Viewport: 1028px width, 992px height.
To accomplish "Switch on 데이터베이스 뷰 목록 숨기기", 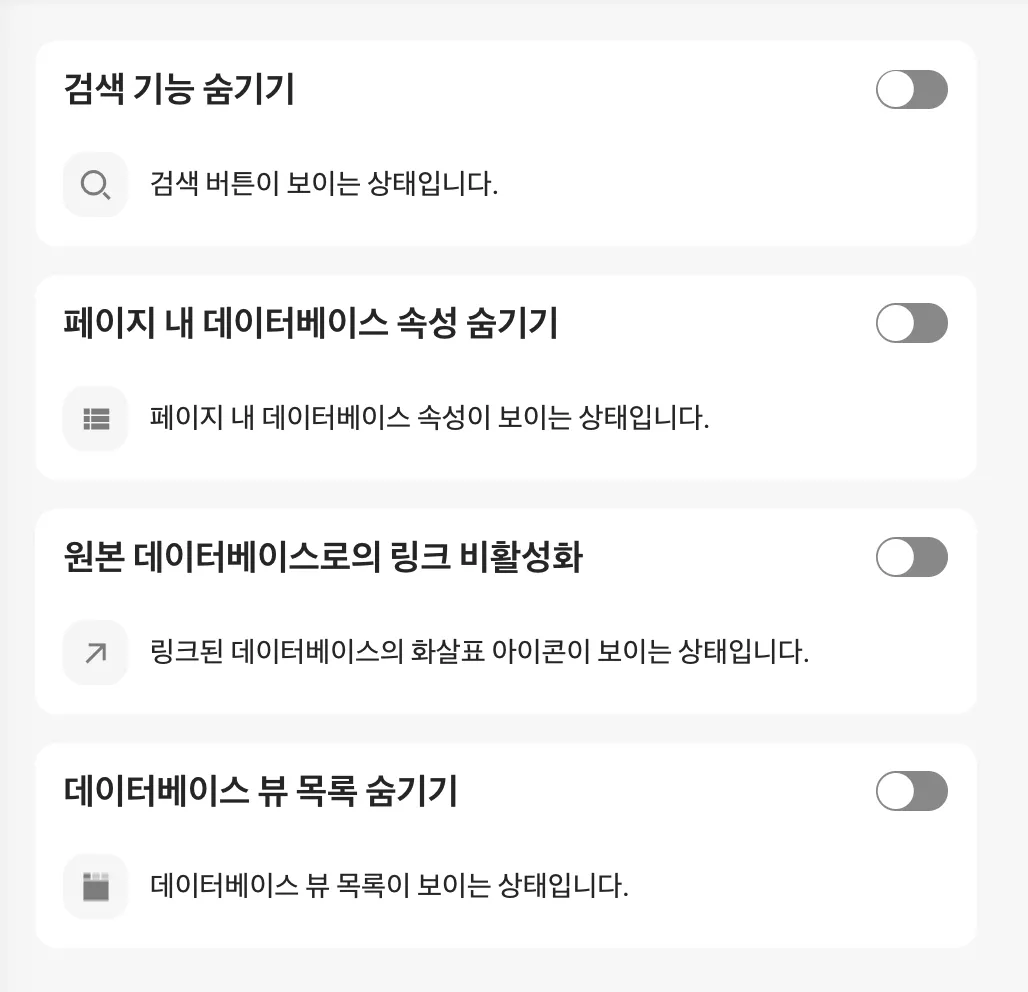I will 911,791.
